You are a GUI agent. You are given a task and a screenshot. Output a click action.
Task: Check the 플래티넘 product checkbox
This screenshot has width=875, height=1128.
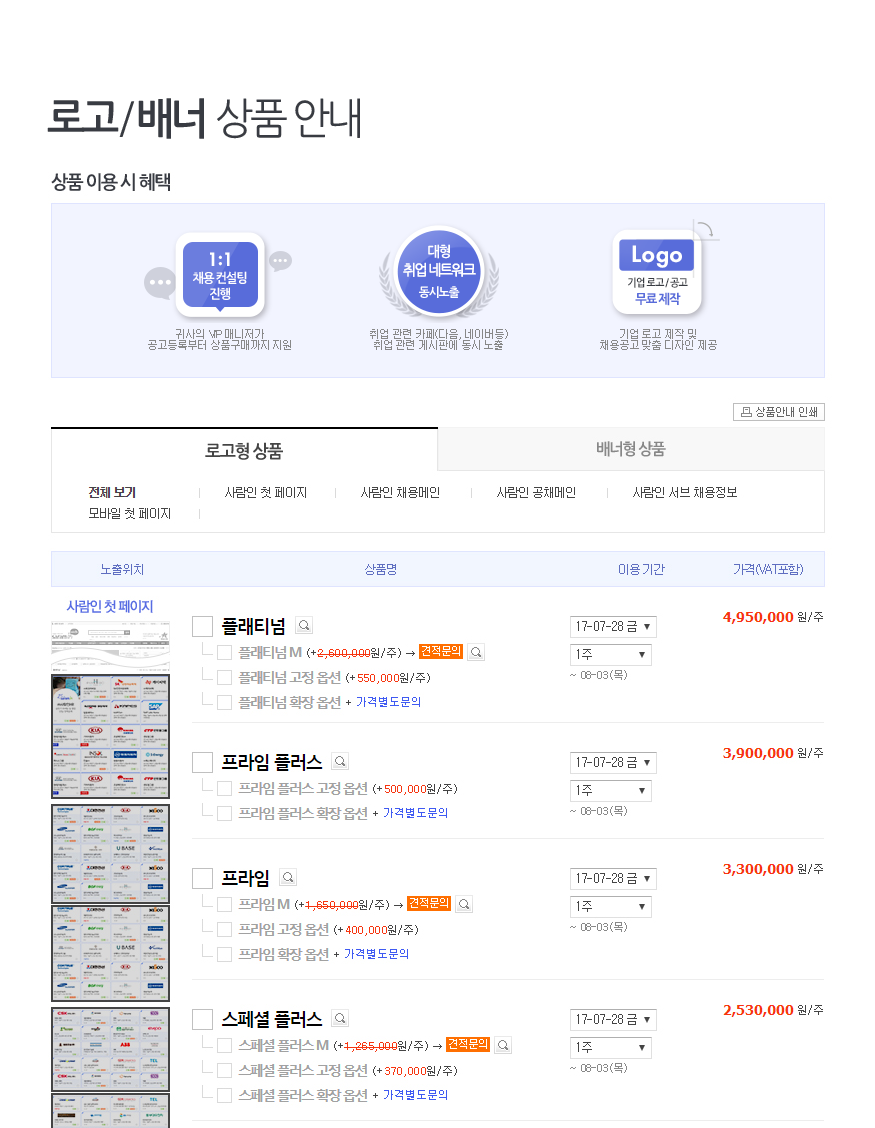[203, 627]
